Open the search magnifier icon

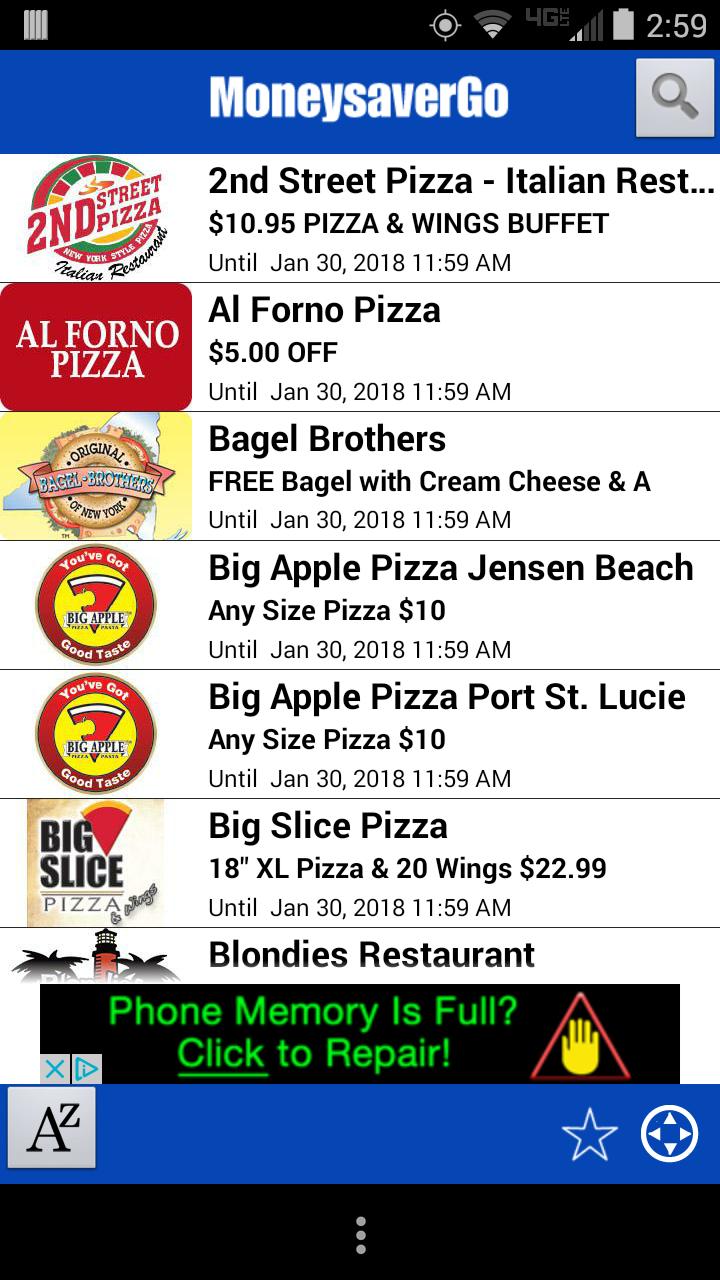(x=675, y=97)
